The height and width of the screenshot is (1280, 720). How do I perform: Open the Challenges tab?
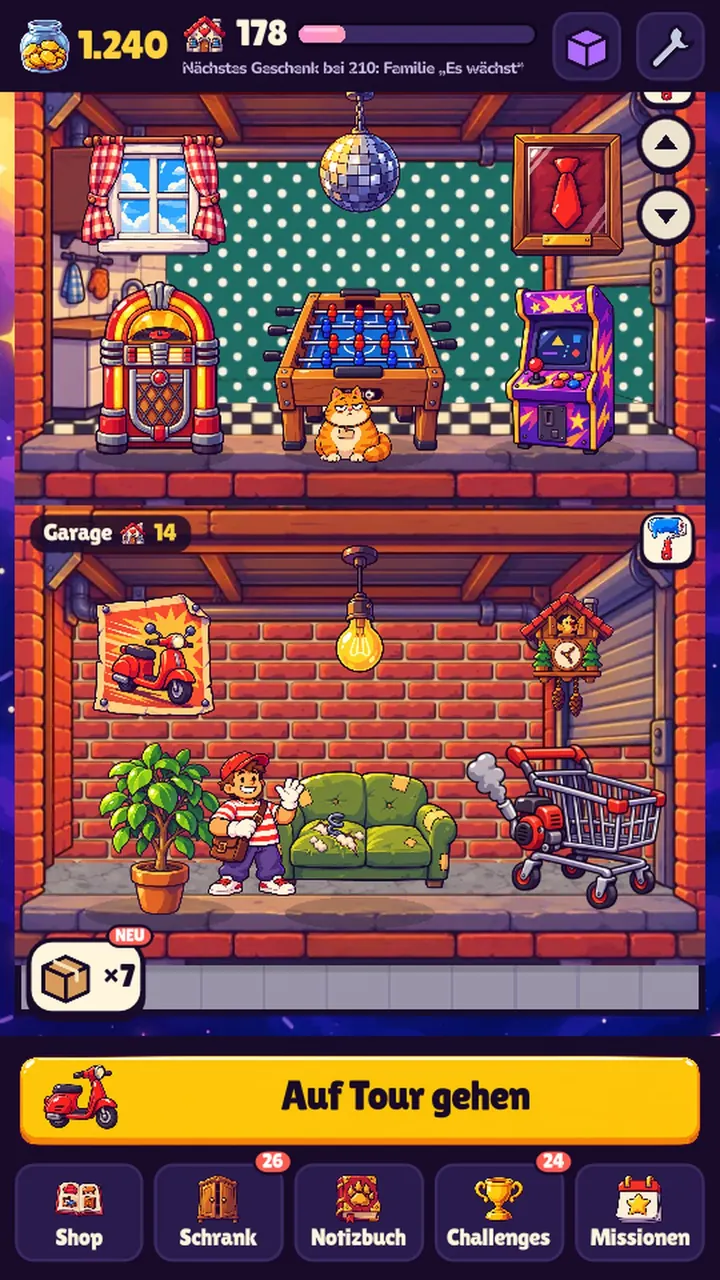coord(499,1212)
